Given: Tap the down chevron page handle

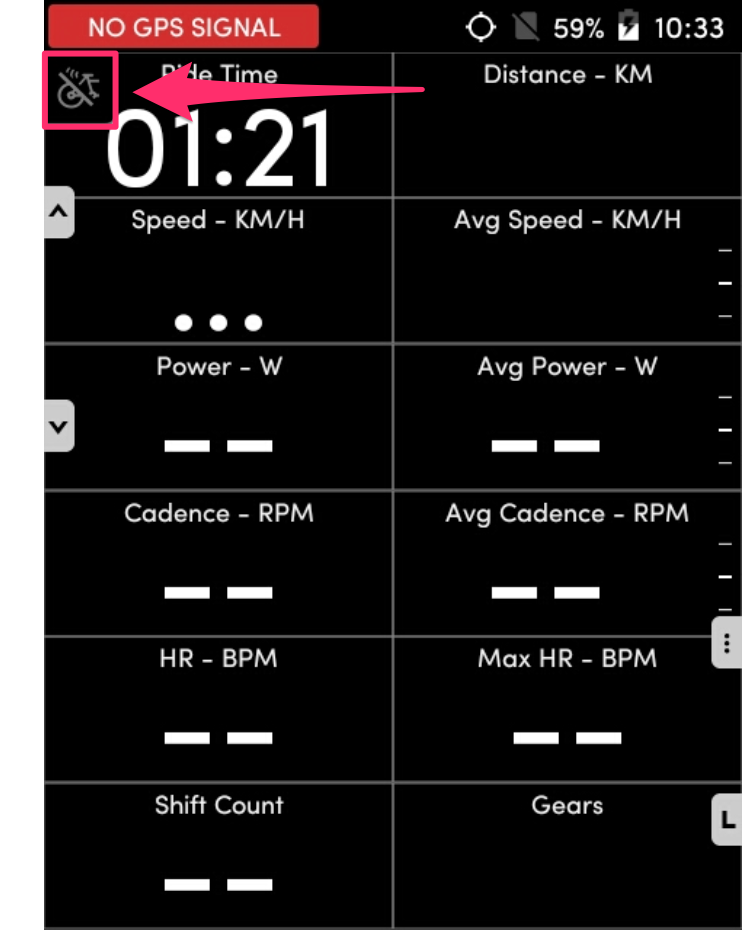Looking at the screenshot, I should click(x=59, y=427).
